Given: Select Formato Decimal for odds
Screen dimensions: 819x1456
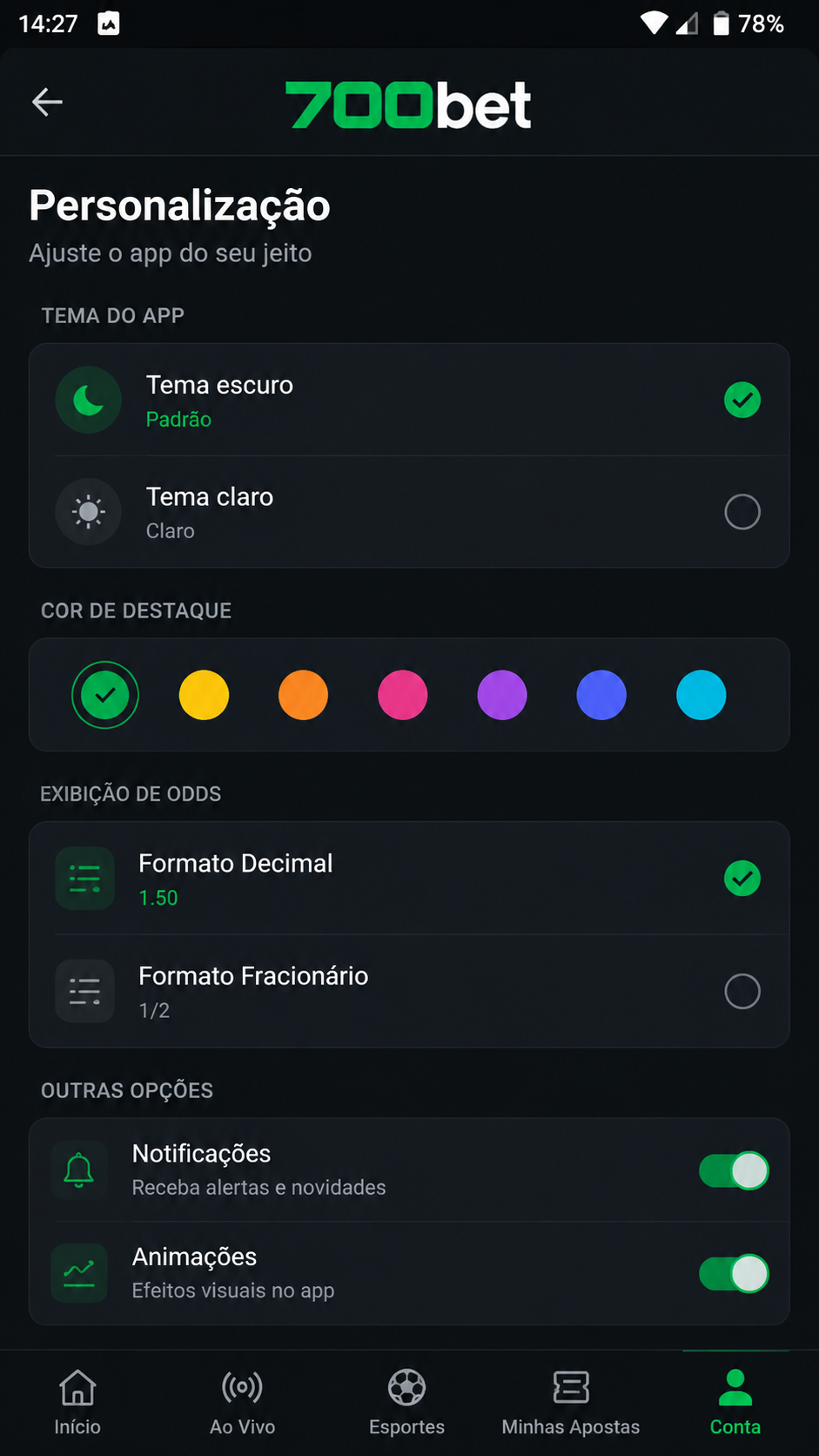Looking at the screenshot, I should click(409, 879).
